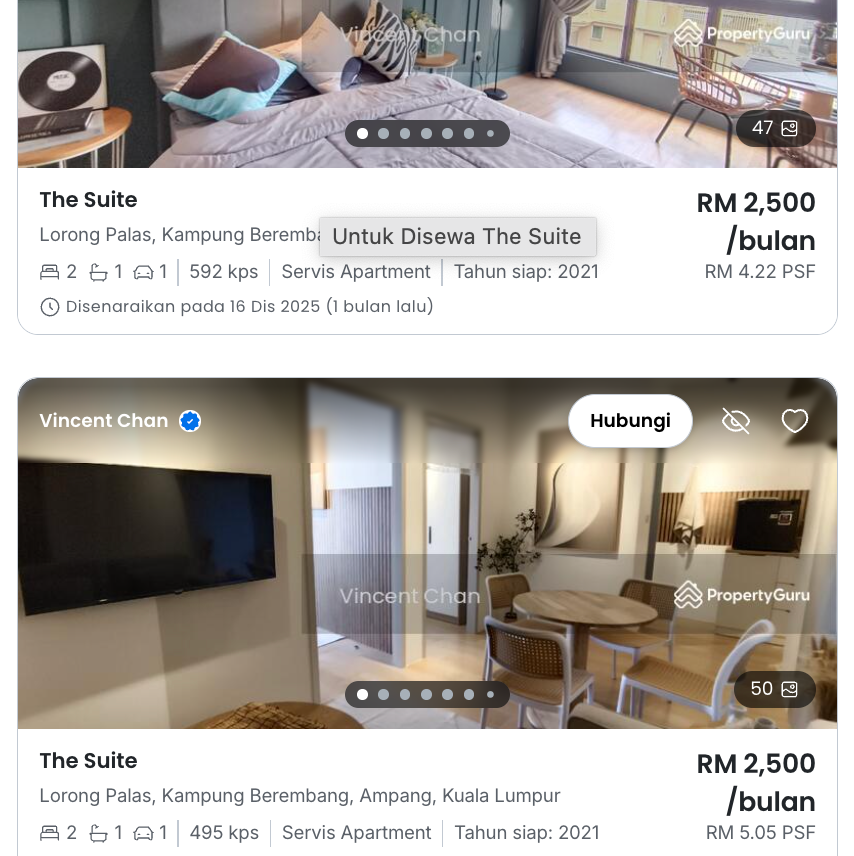Open the photo gallery showing 47 images

point(776,128)
